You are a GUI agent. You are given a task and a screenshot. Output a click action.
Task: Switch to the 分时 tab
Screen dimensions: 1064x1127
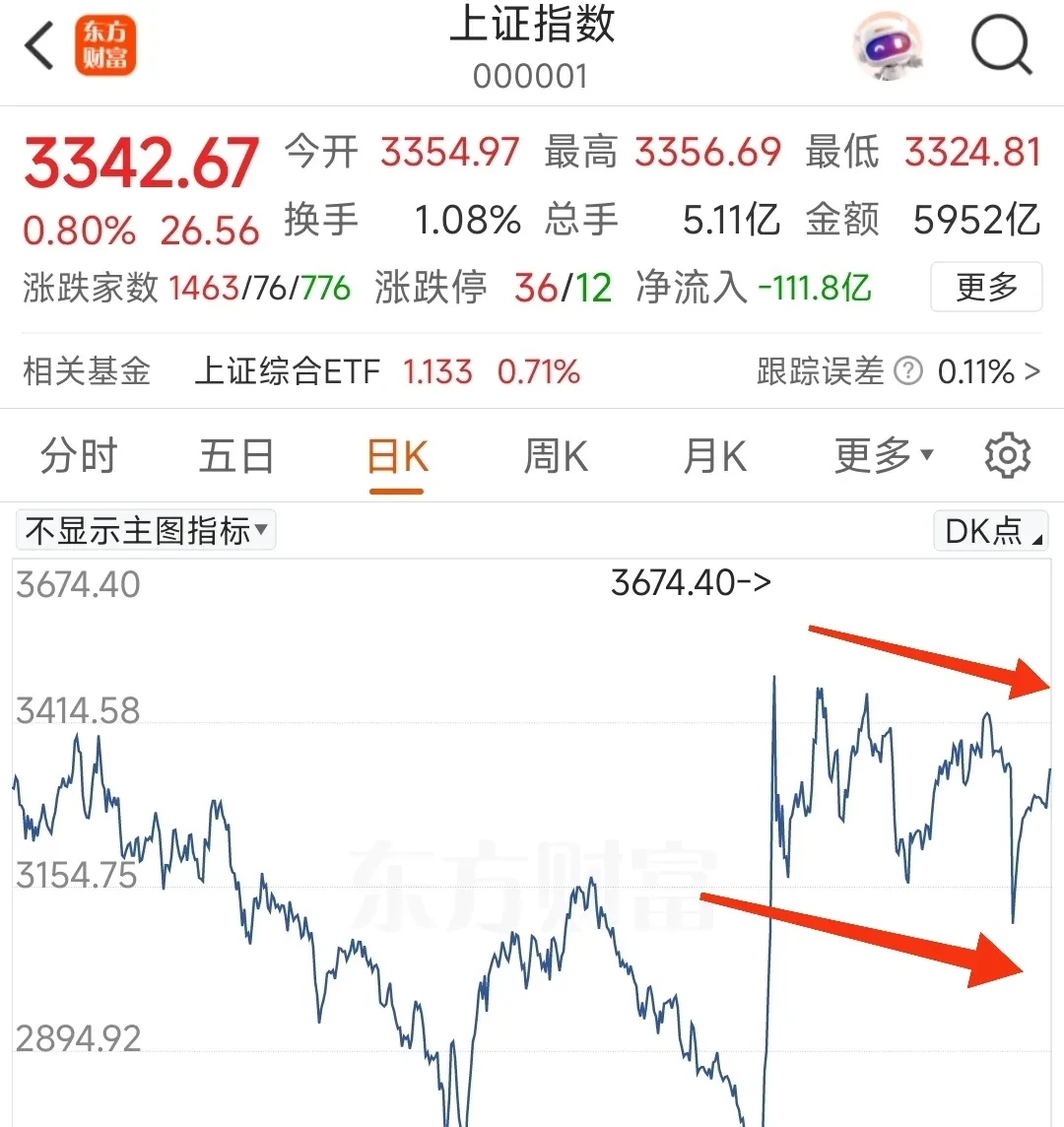pyautogui.click(x=79, y=456)
